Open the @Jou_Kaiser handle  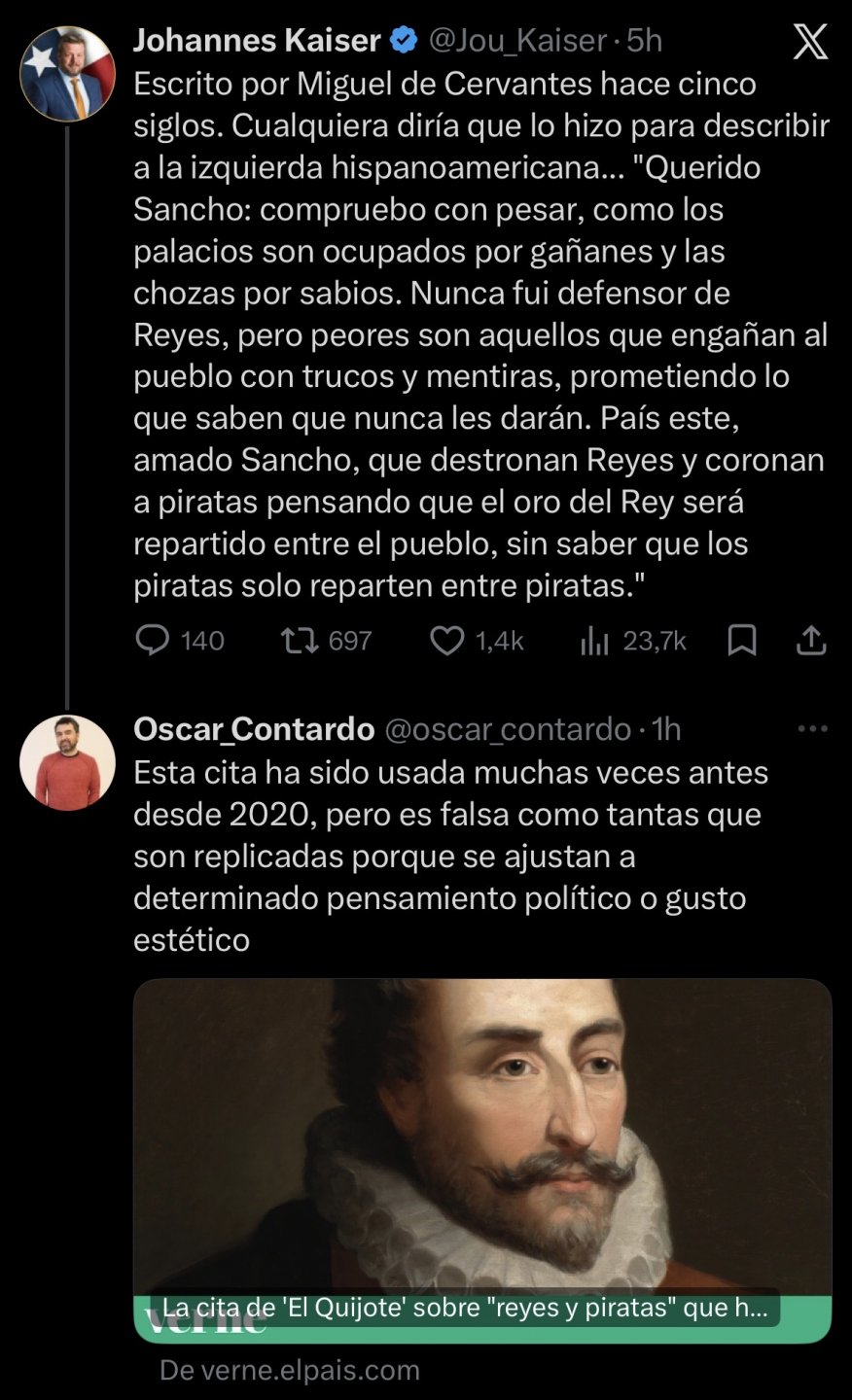click(518, 41)
